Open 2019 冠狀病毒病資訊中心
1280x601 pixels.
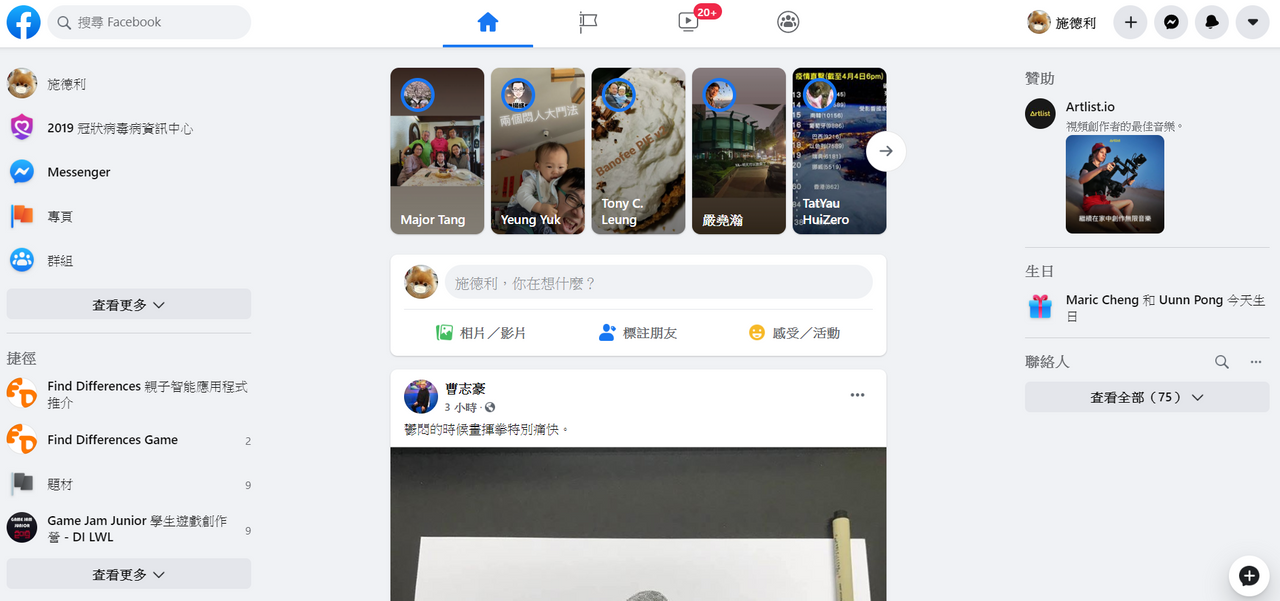pyautogui.click(x=120, y=128)
